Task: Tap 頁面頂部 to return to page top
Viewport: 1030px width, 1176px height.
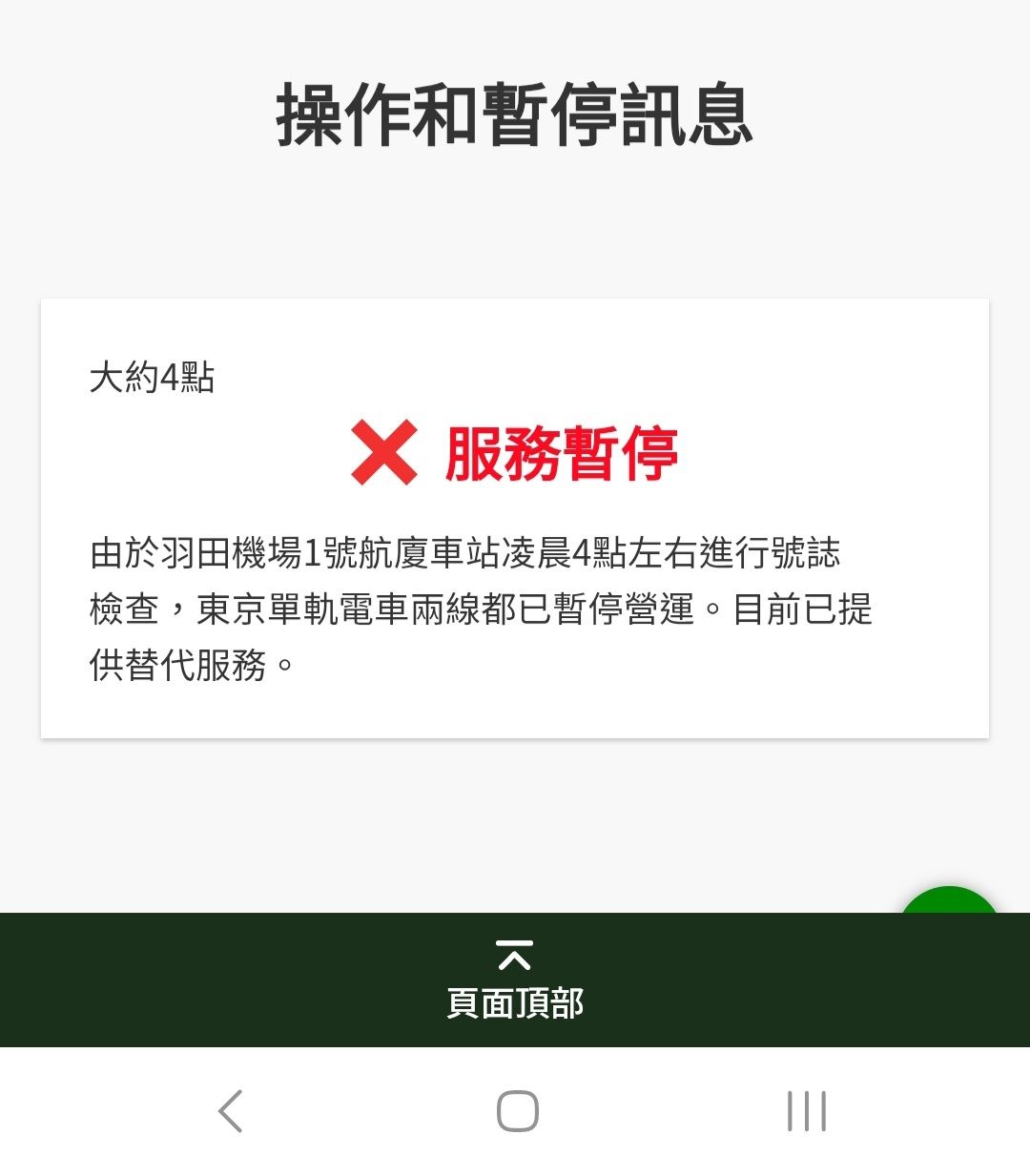Action: 514,980
